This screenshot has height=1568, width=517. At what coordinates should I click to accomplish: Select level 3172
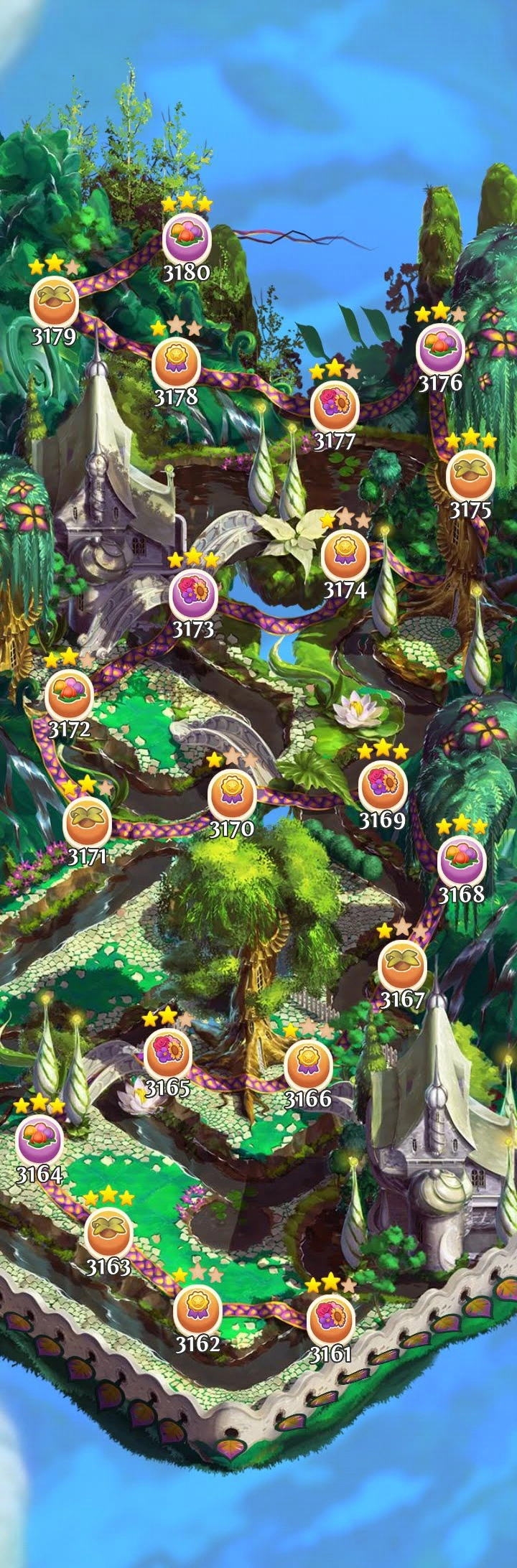point(69,695)
